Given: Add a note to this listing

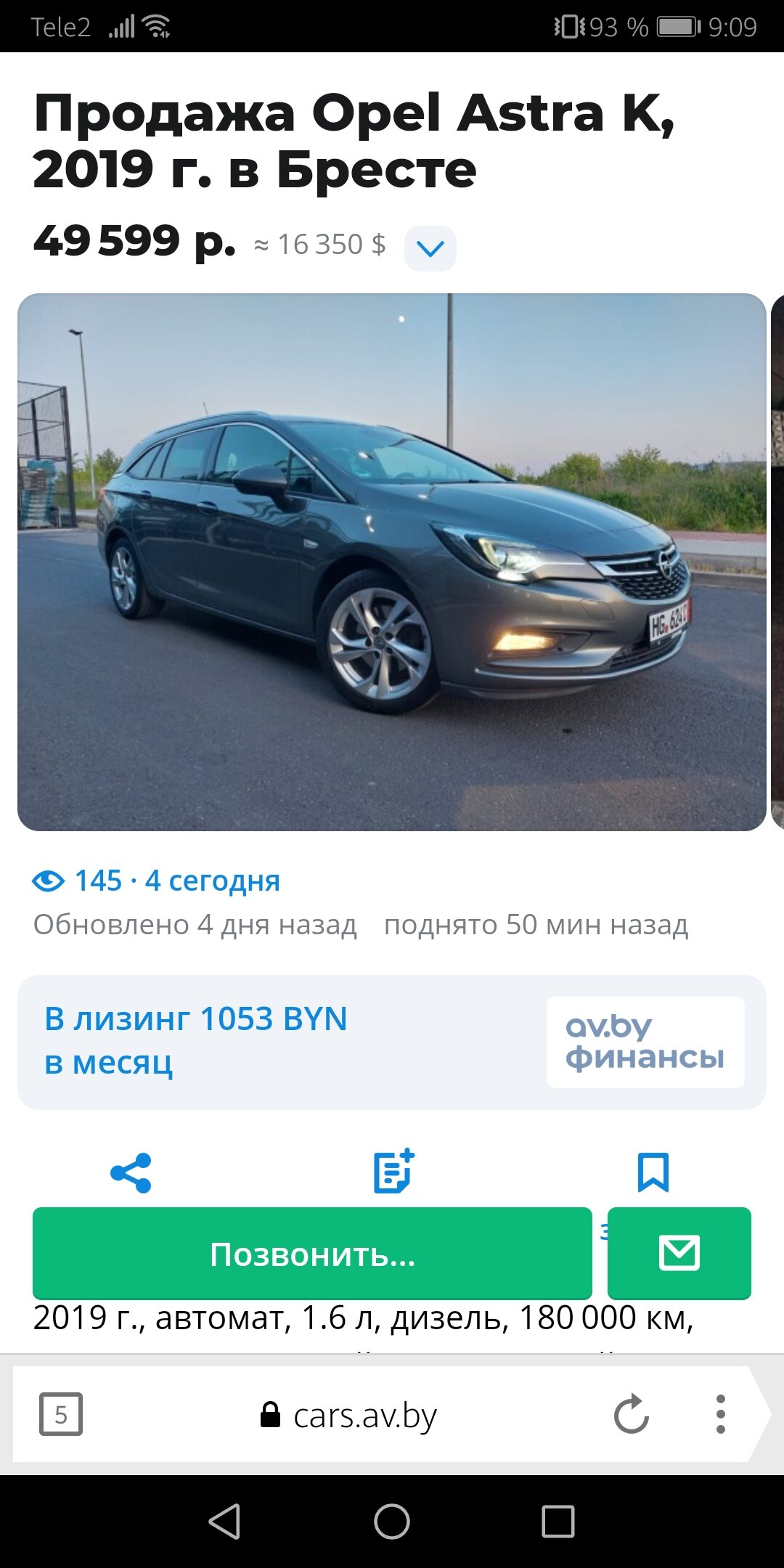Looking at the screenshot, I should 393,1171.
